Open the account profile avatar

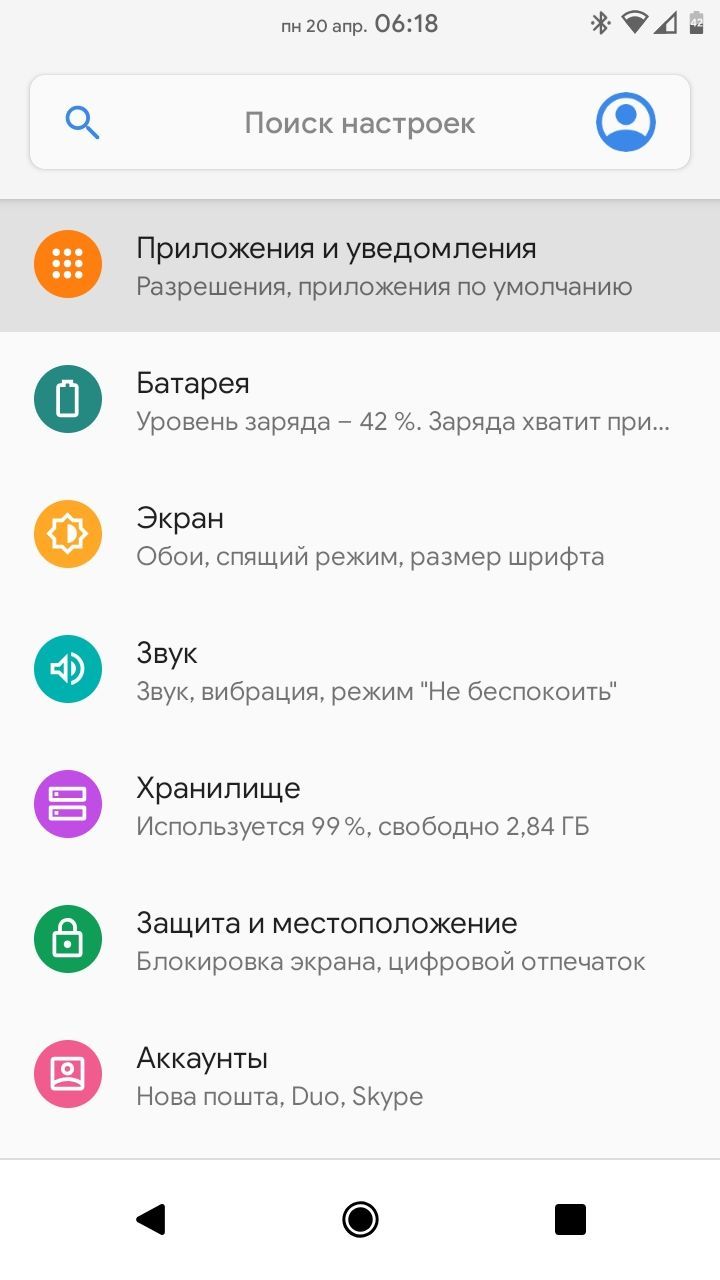[x=626, y=122]
